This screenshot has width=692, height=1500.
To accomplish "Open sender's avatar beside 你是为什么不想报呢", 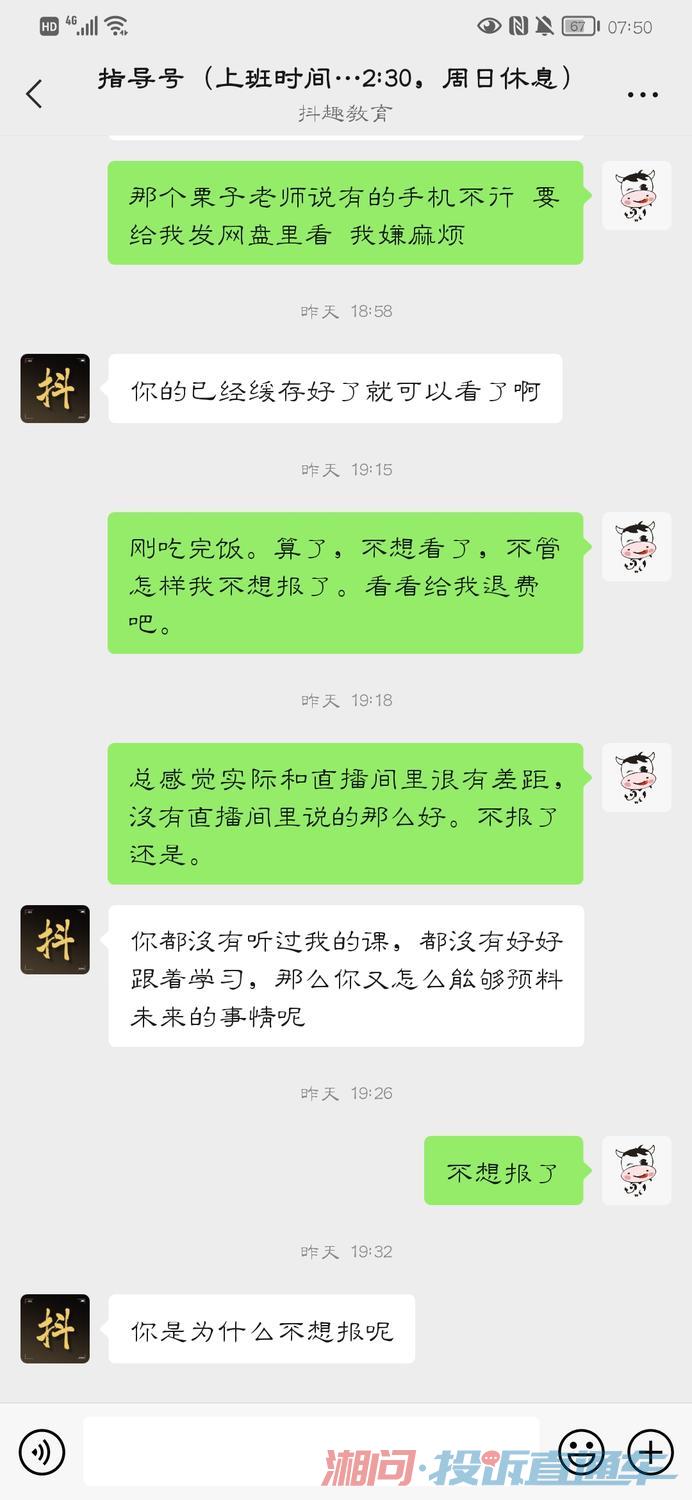I will (55, 1329).
